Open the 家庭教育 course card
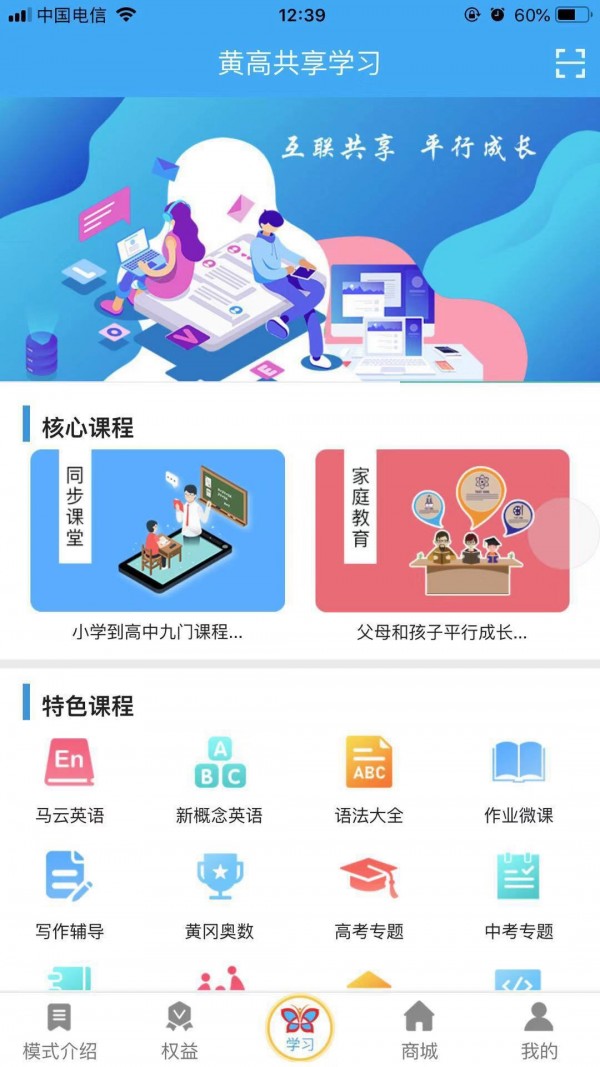Image resolution: width=600 pixels, height=1067 pixels. (x=442, y=530)
